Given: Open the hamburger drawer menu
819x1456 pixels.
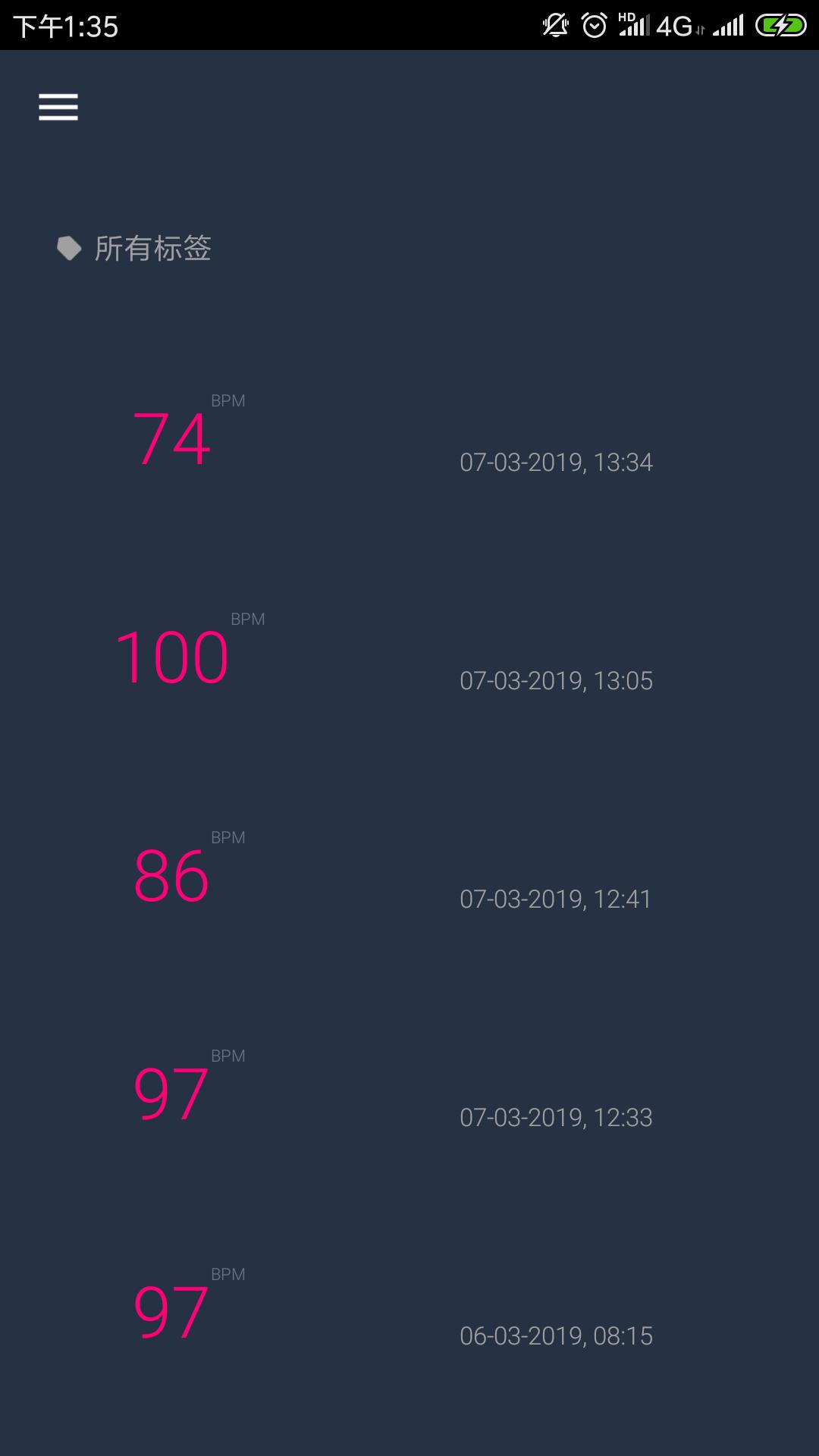Looking at the screenshot, I should tap(58, 107).
